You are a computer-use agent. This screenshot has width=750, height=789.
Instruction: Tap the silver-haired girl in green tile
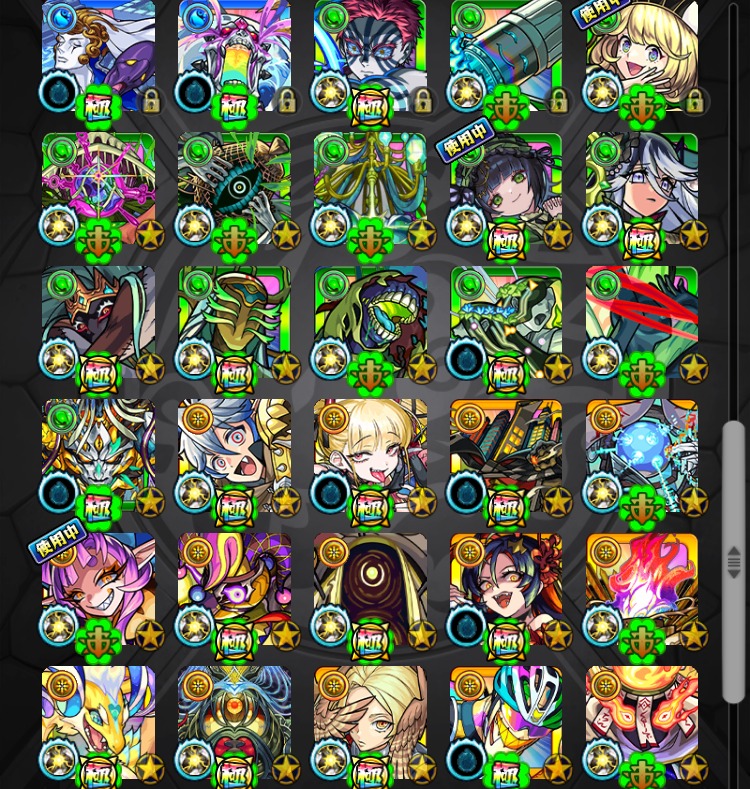click(641, 190)
